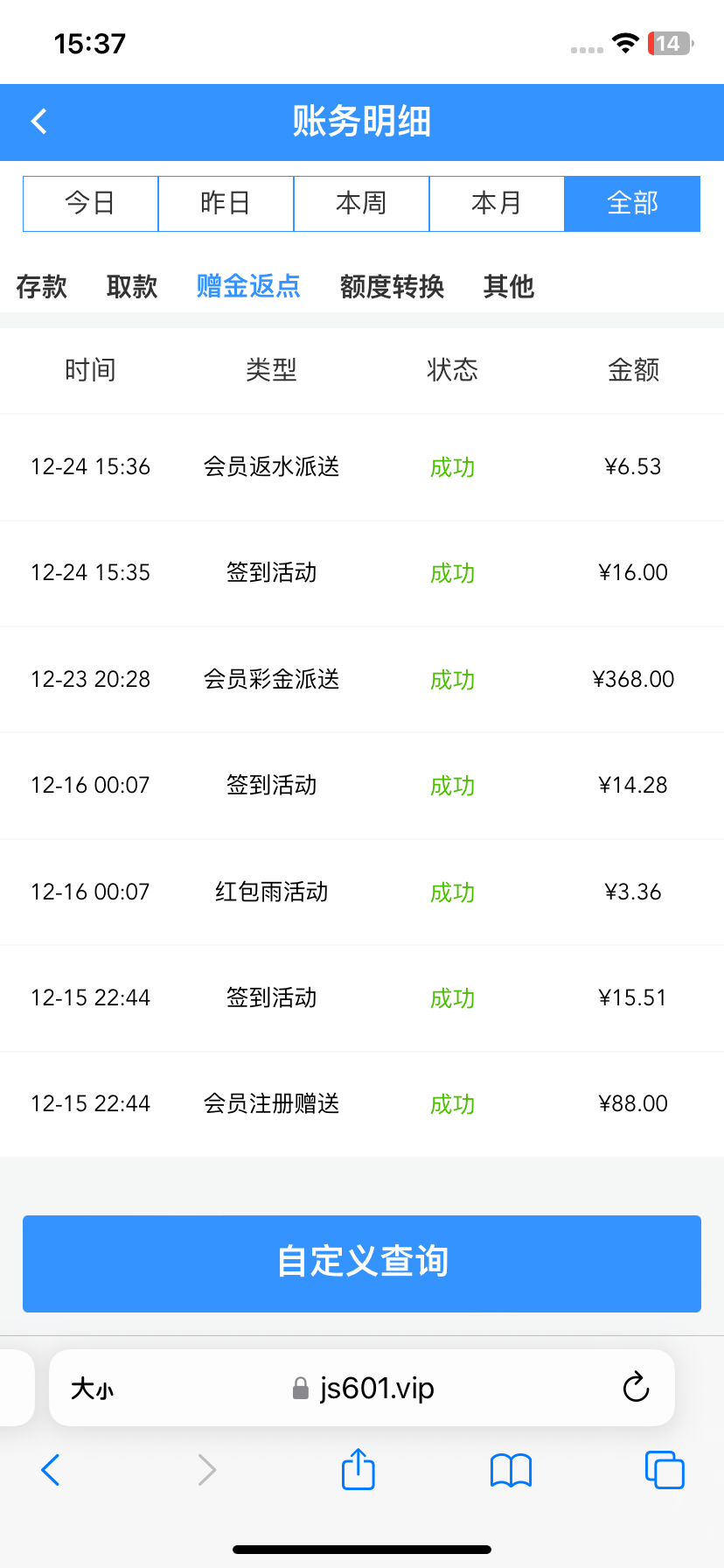Reload the page in Safari
Image resolution: width=724 pixels, height=1568 pixels.
click(x=636, y=1387)
